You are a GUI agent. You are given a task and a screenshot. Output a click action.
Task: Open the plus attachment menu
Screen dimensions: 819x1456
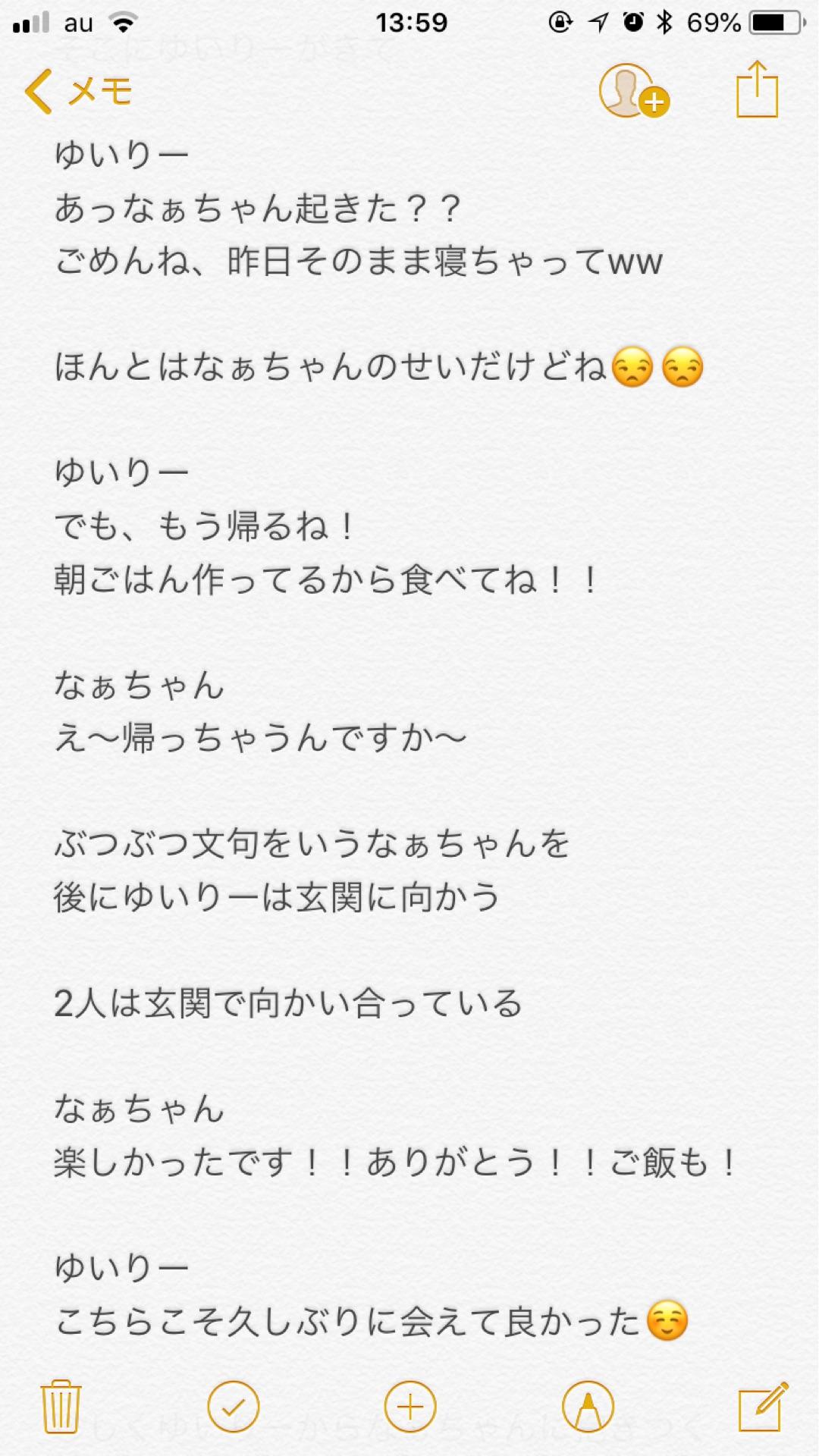(410, 1407)
